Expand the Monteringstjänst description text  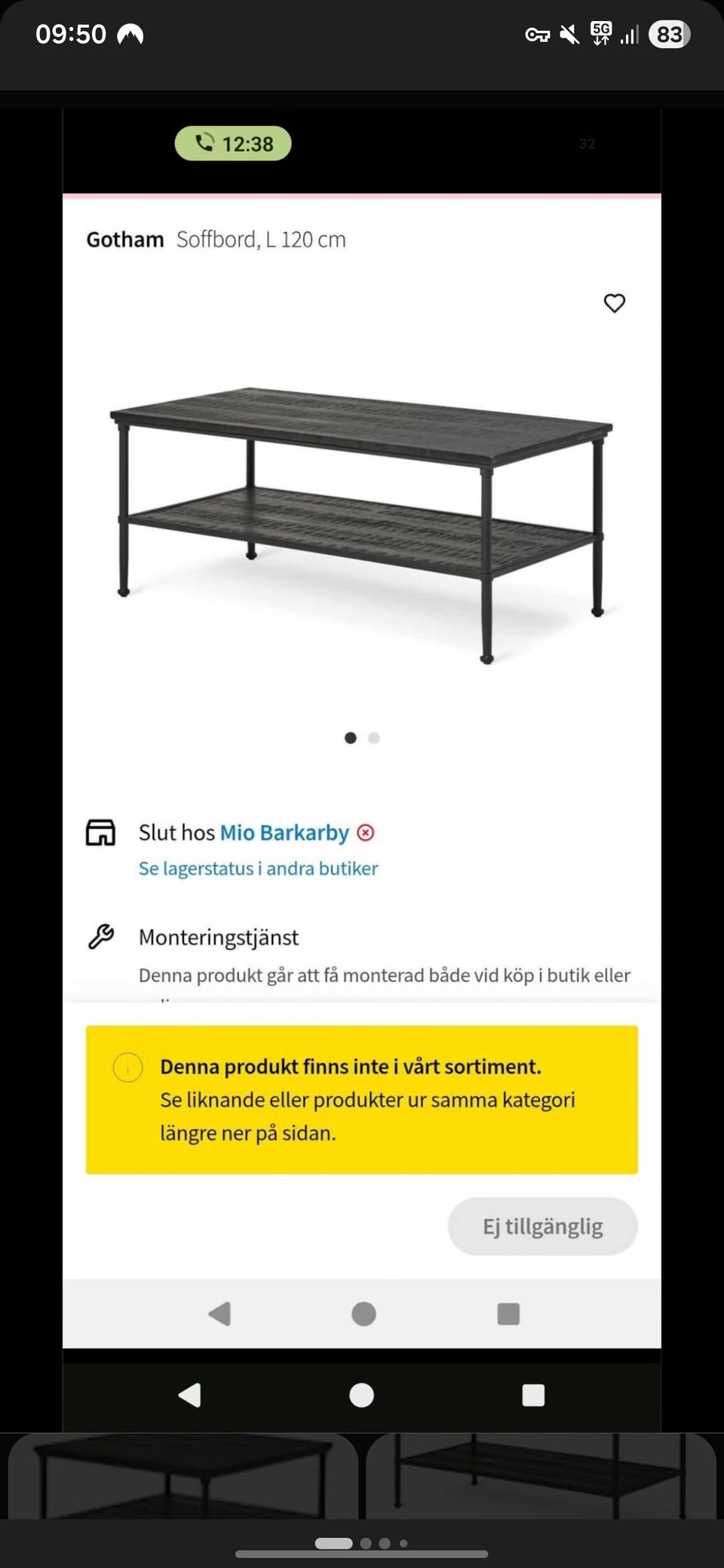[x=384, y=975]
